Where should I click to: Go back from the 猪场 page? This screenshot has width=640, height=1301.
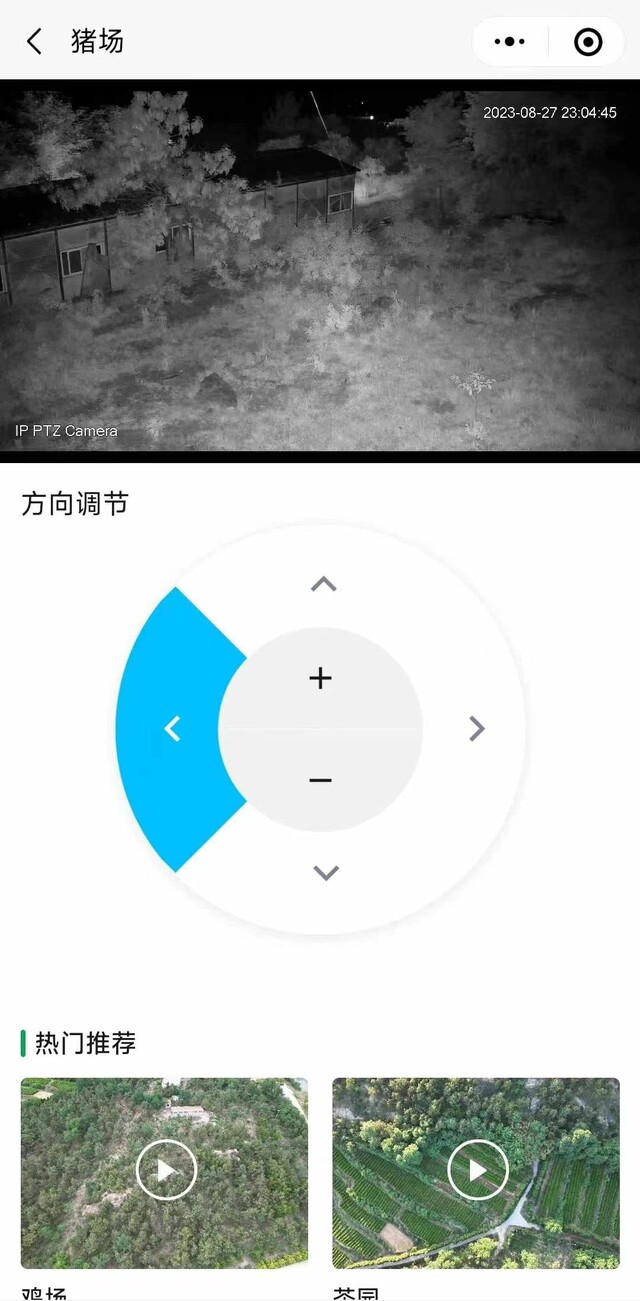click(x=35, y=41)
